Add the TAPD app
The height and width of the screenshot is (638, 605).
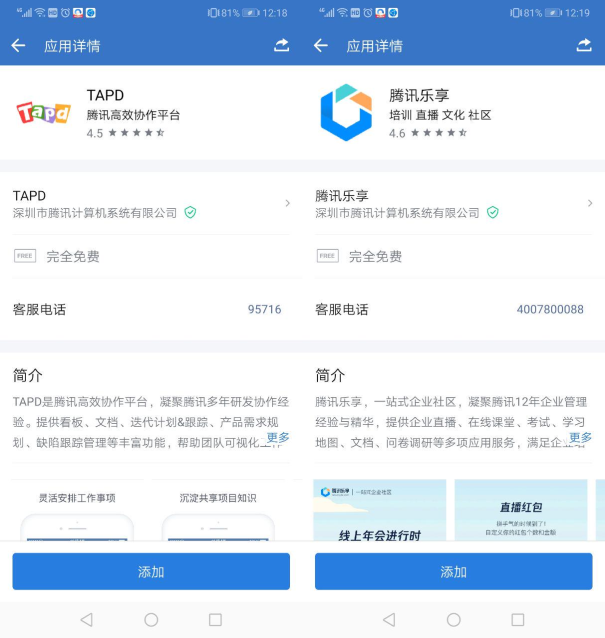(151, 572)
